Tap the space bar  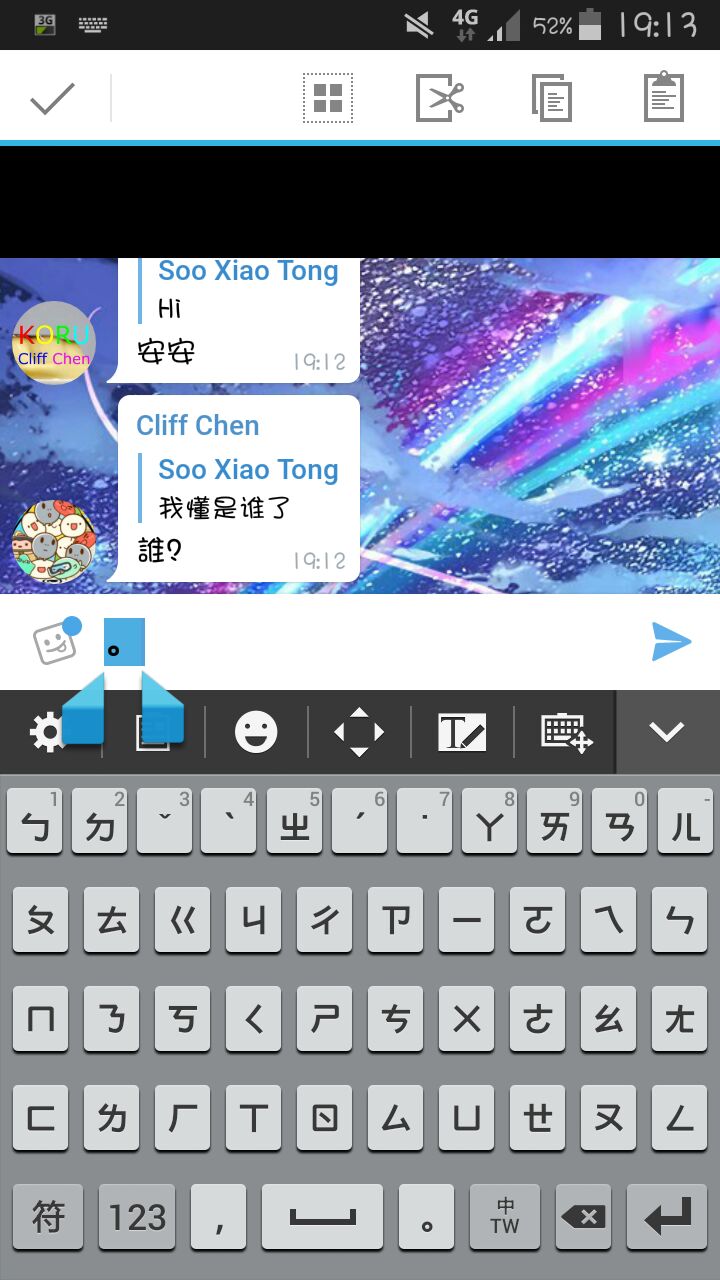coord(322,1217)
